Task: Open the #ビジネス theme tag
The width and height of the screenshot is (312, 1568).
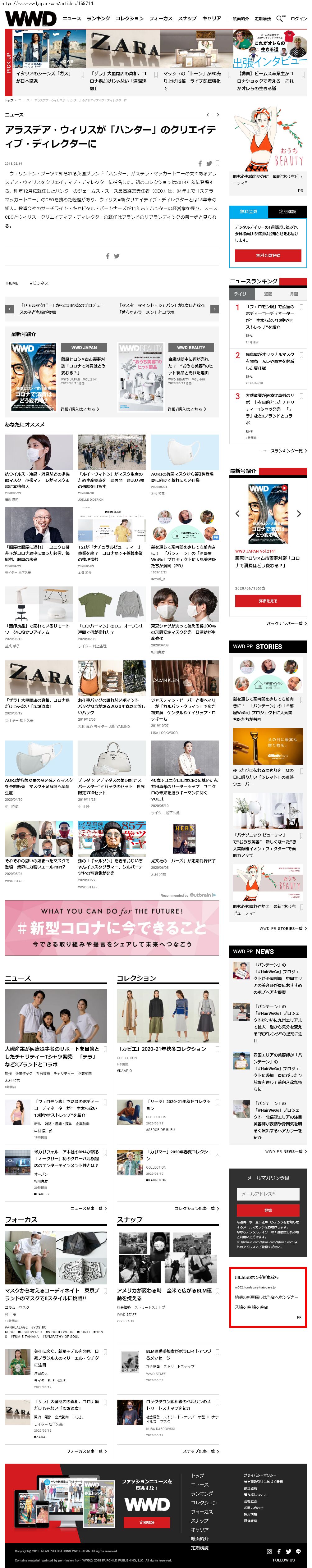Action: coord(39,283)
